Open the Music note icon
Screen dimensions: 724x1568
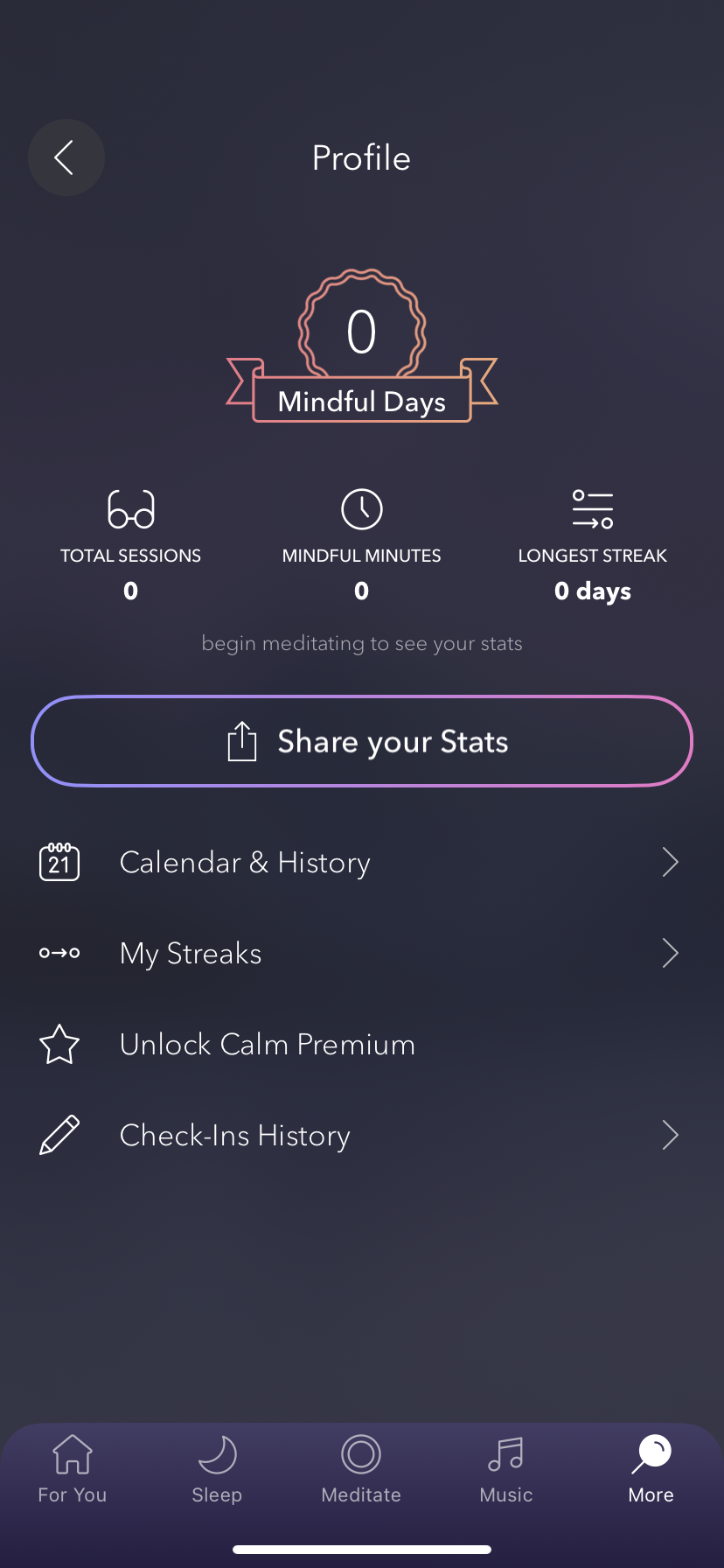coord(505,1453)
